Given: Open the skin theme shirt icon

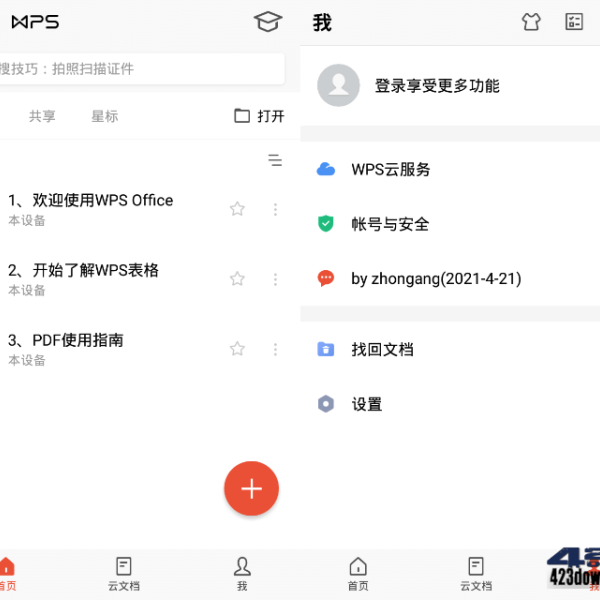Looking at the screenshot, I should pyautogui.click(x=531, y=22).
